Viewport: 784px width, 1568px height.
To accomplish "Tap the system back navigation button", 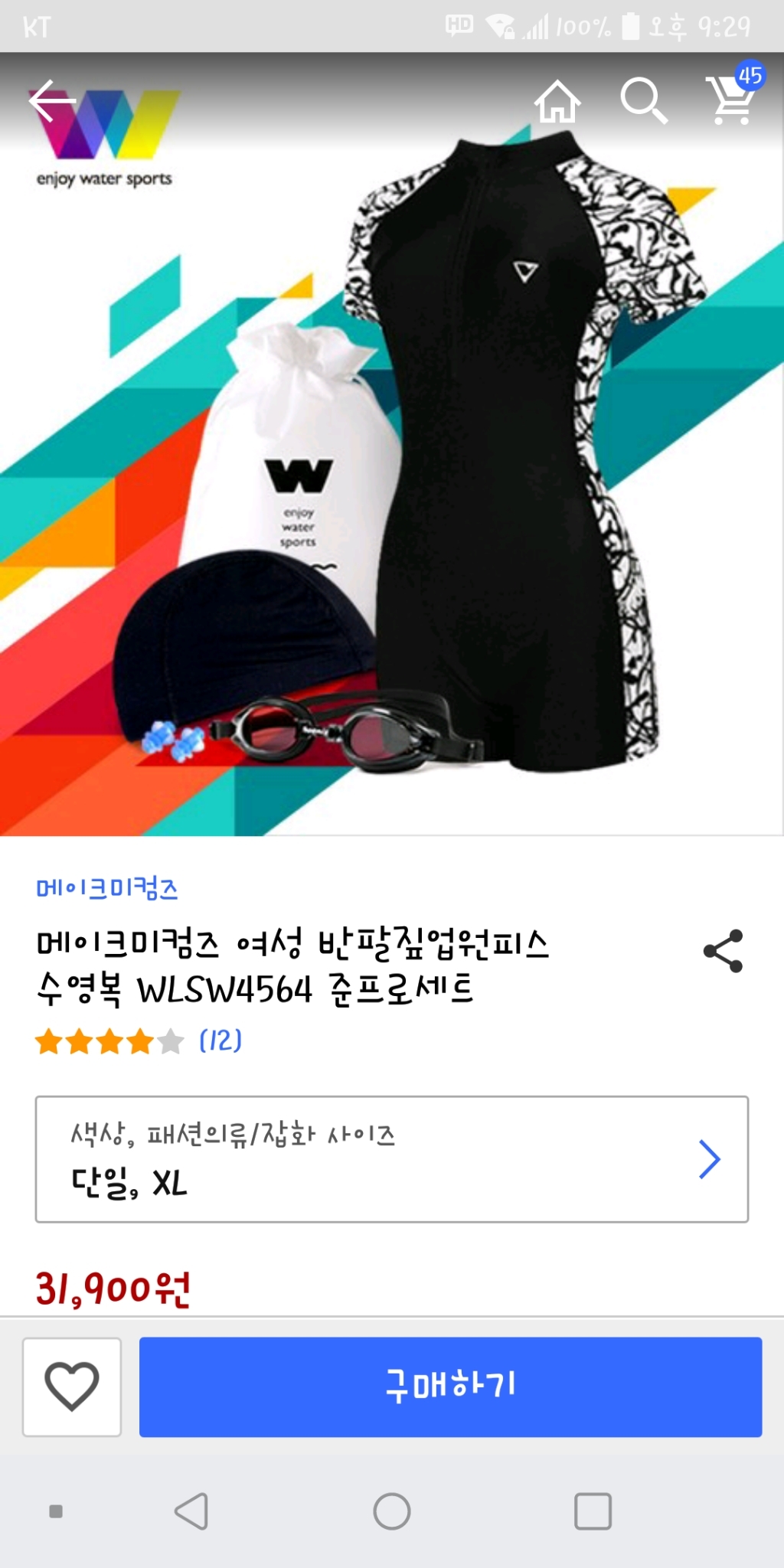I will [x=191, y=1511].
